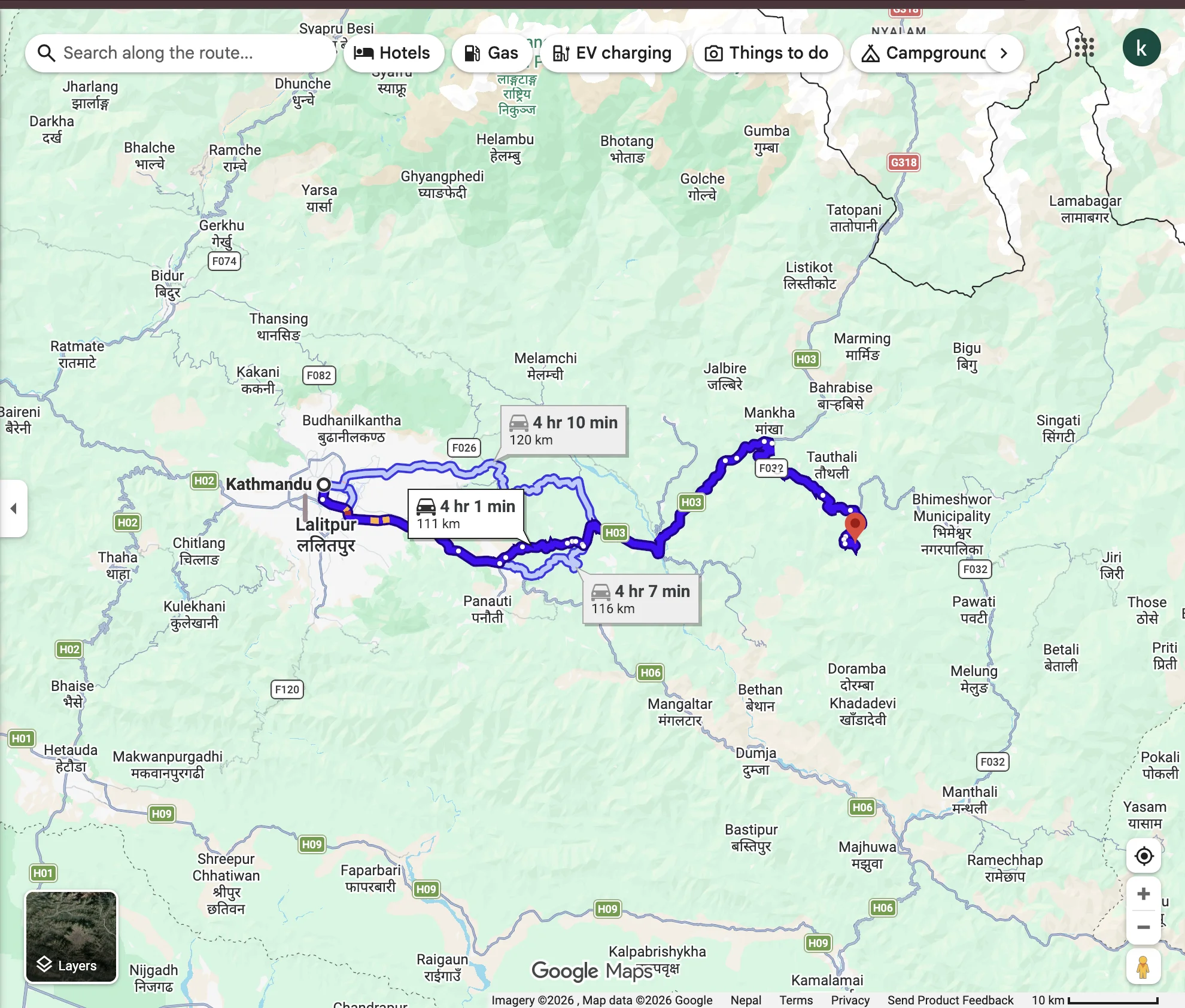This screenshot has width=1185, height=1008.
Task: Choose the 4 hr 7 min route
Action: 640,599
